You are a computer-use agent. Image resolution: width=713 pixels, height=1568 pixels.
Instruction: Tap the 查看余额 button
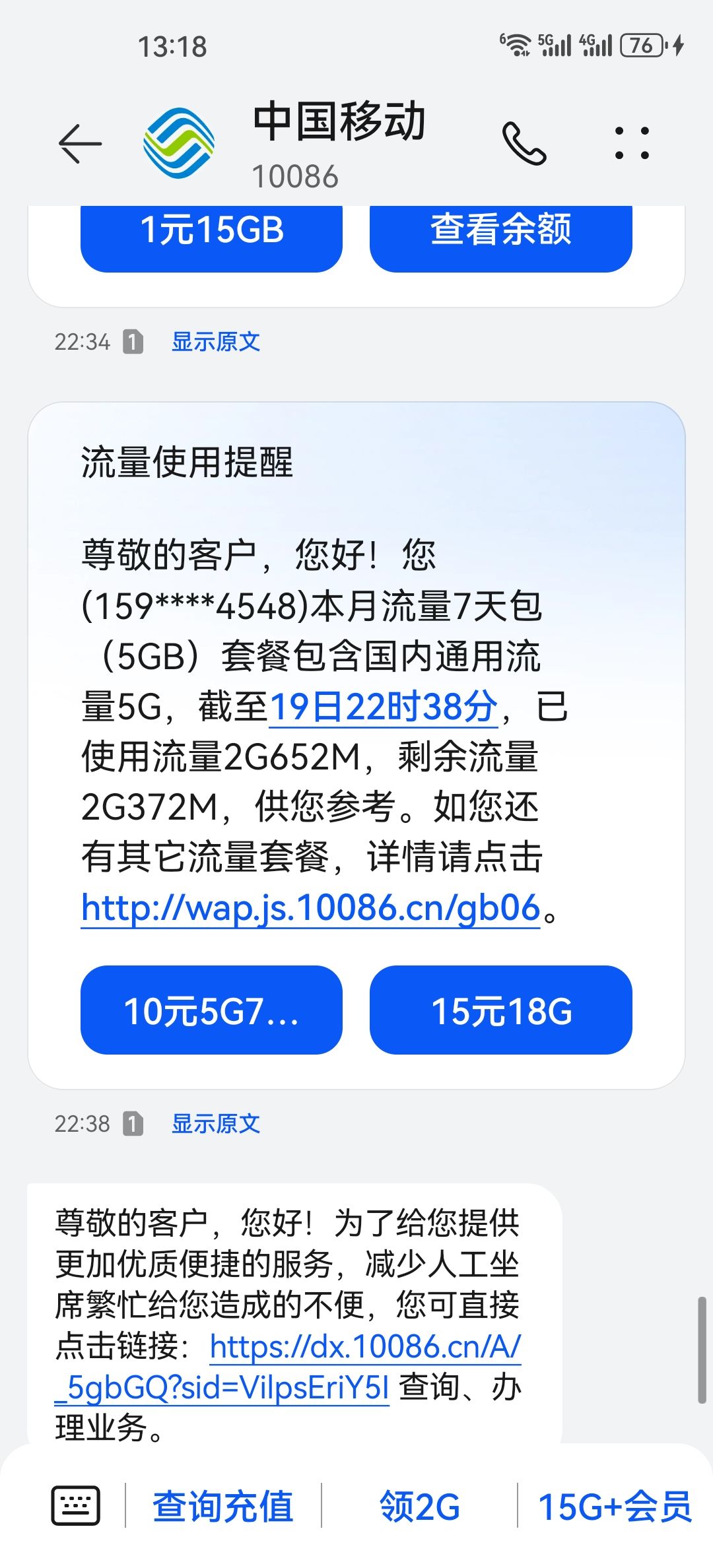(x=500, y=232)
